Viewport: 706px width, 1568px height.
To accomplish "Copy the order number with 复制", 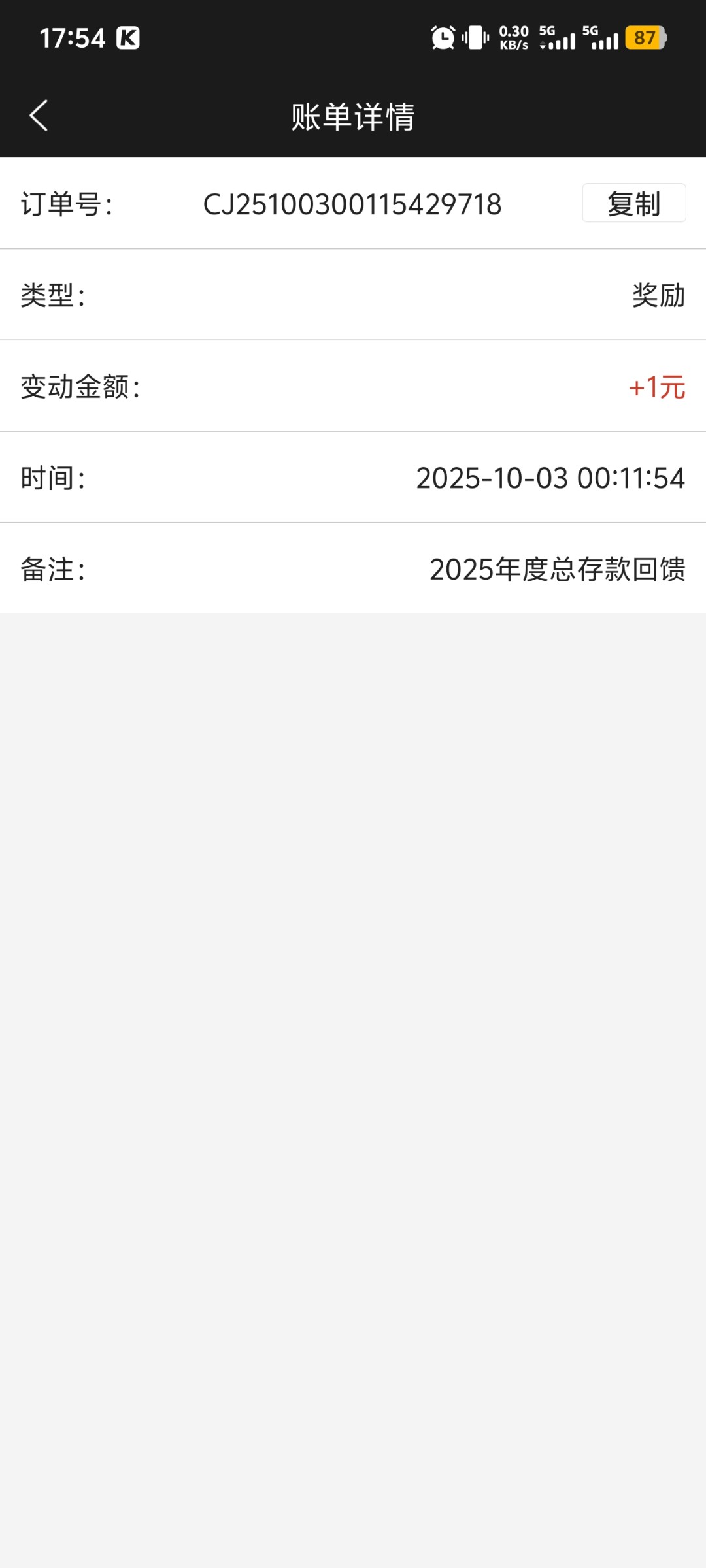I will tap(633, 203).
